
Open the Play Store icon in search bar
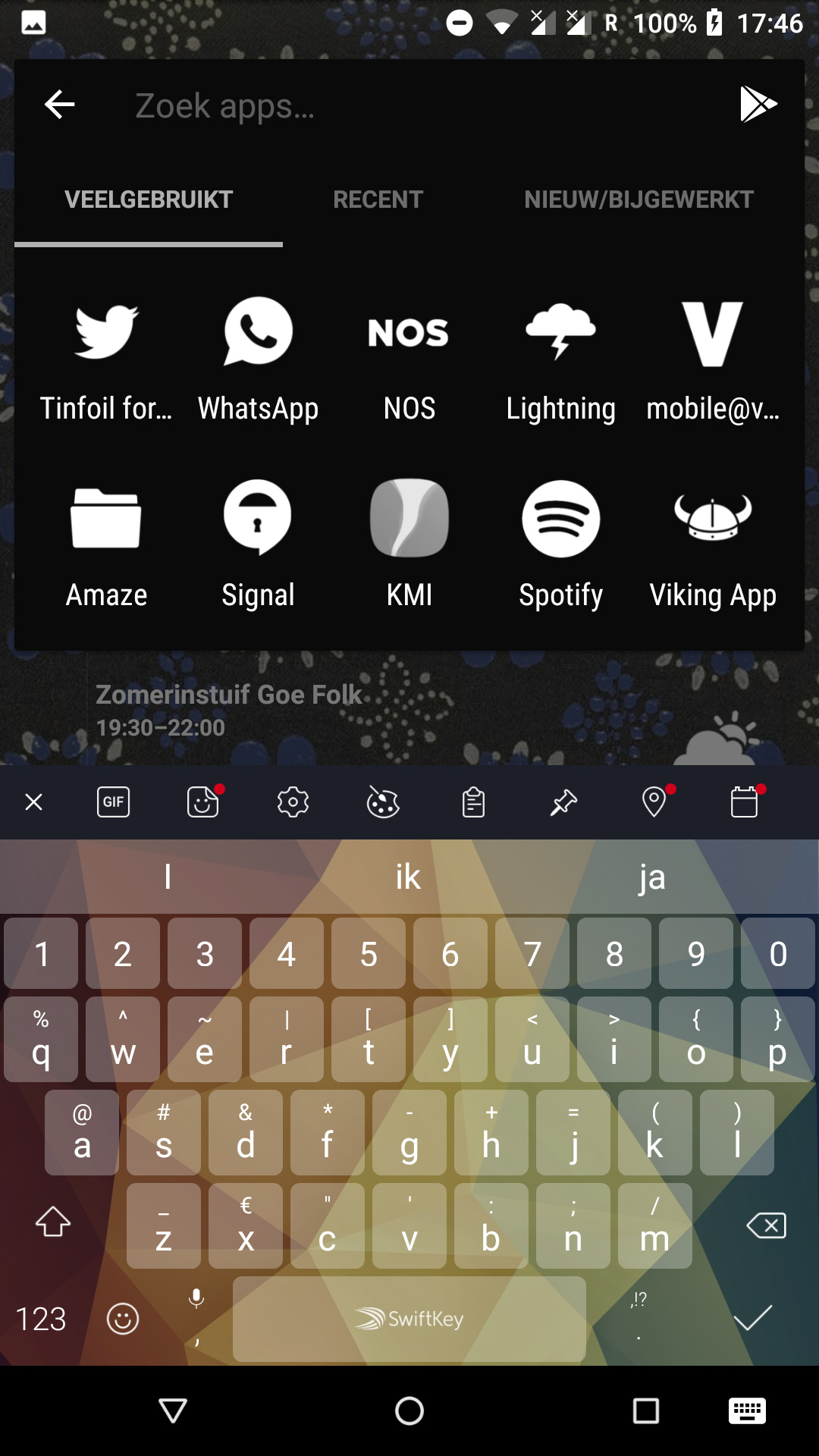[x=758, y=104]
